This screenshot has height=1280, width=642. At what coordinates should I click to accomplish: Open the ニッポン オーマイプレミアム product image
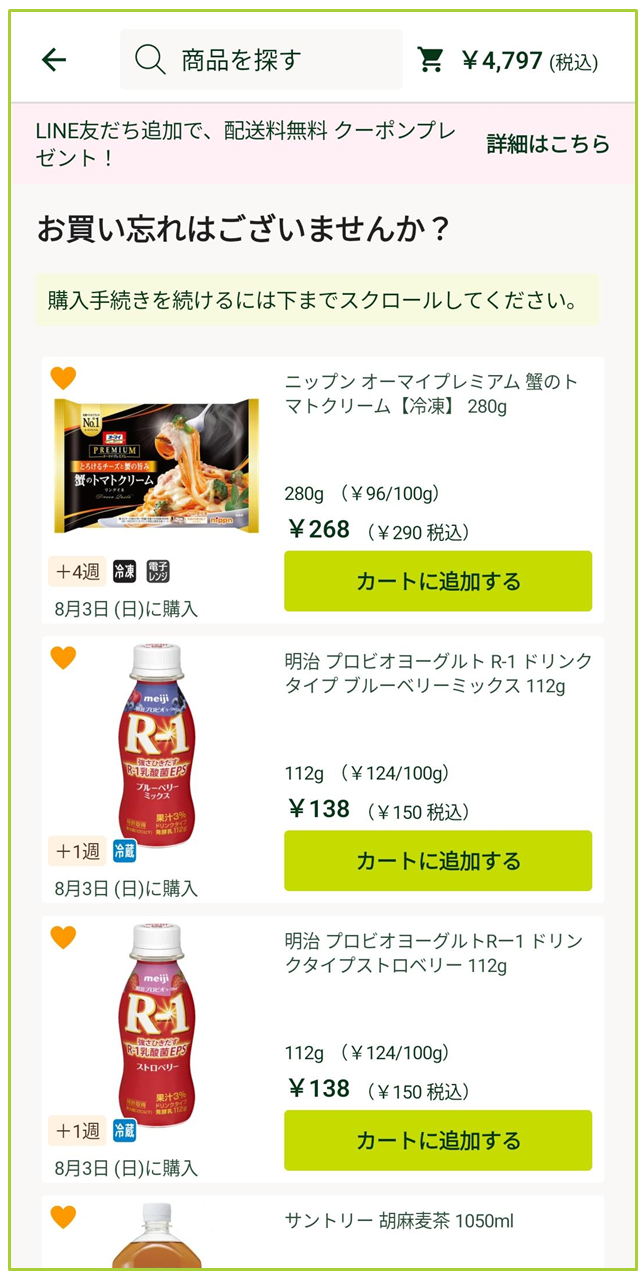156,465
